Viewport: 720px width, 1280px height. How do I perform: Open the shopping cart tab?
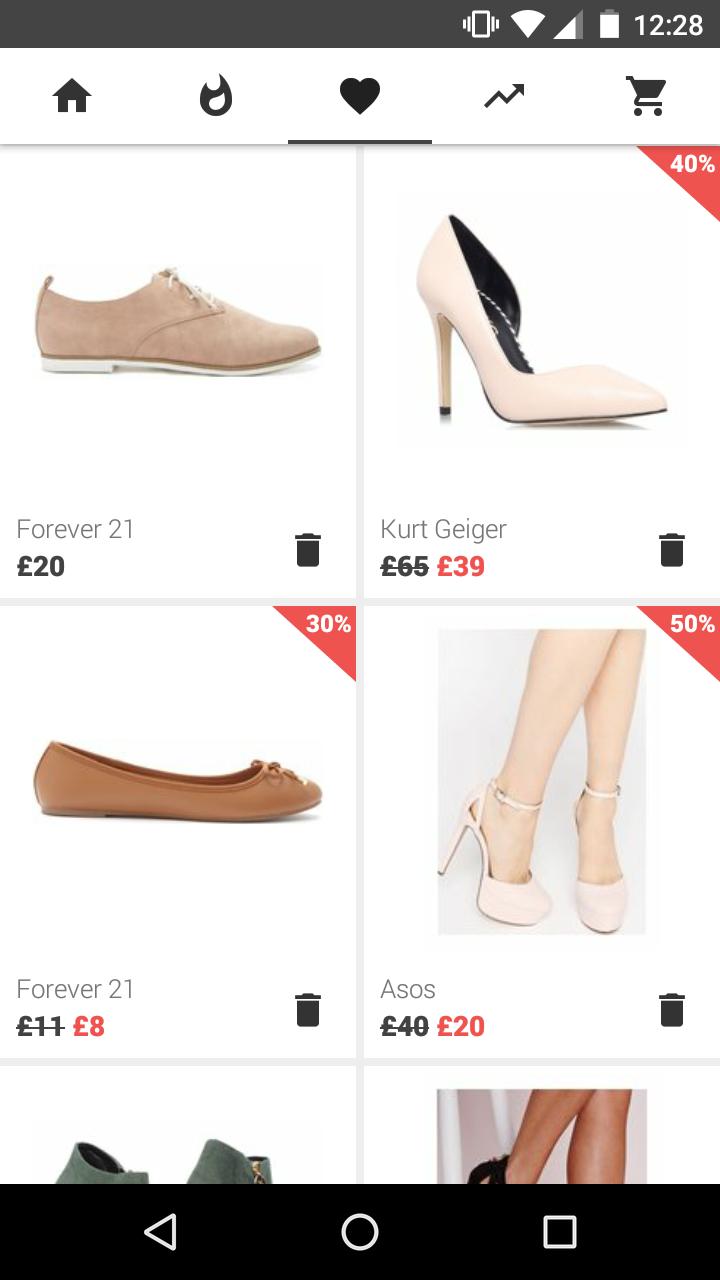click(x=647, y=97)
